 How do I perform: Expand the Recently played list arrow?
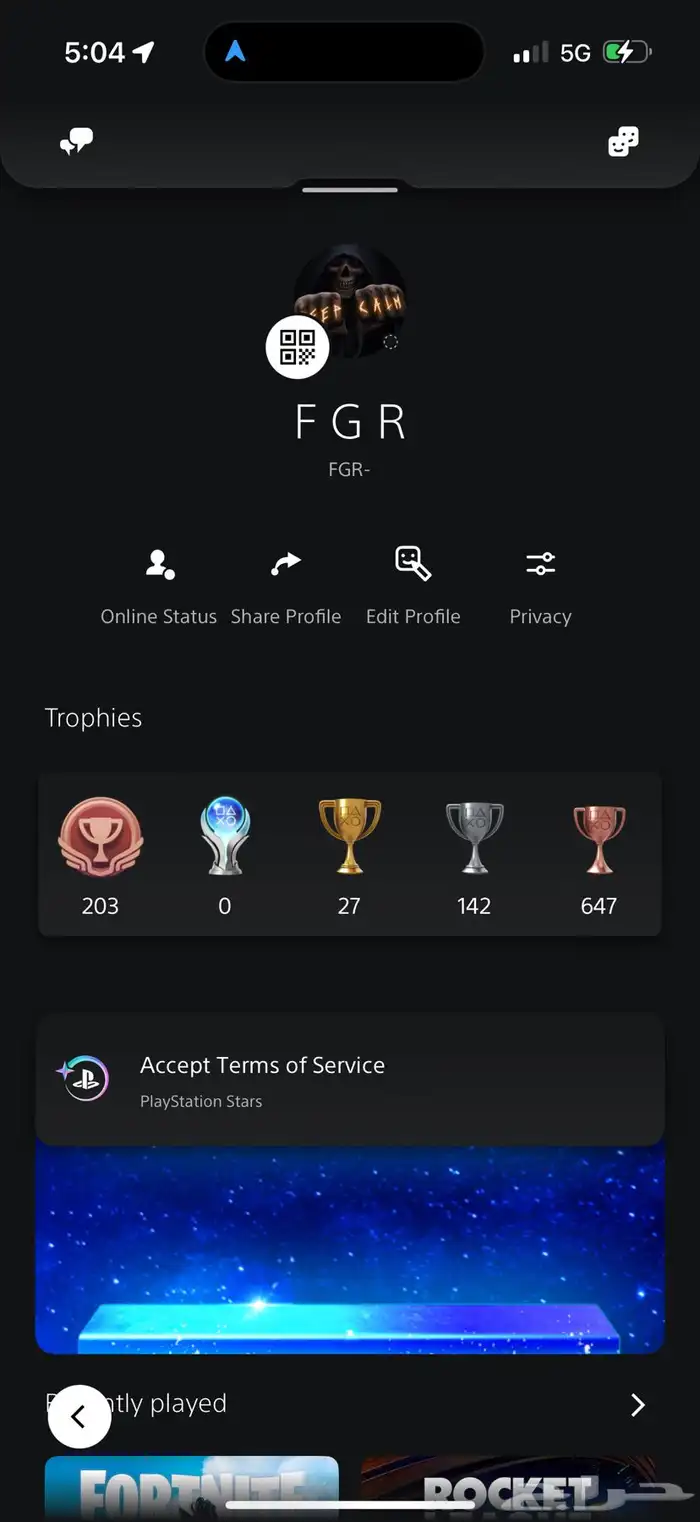coord(638,1405)
